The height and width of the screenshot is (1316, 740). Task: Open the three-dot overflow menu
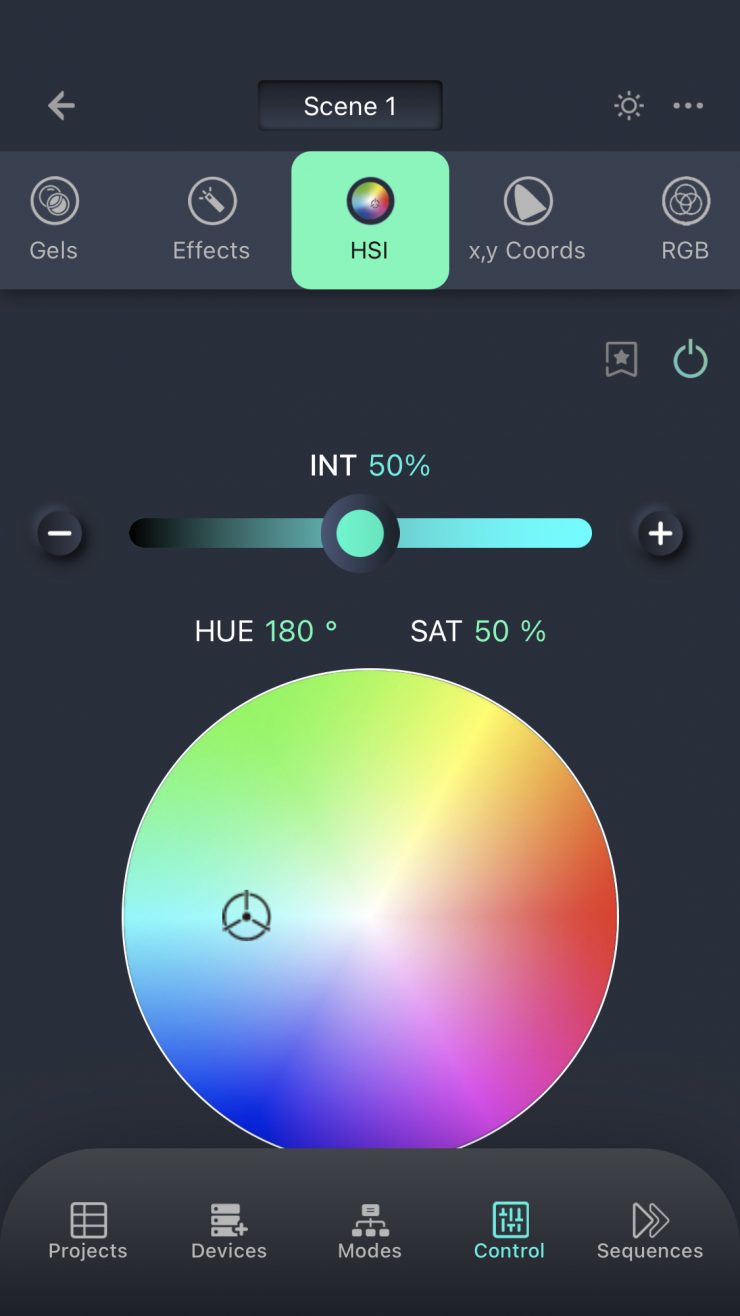(x=688, y=106)
